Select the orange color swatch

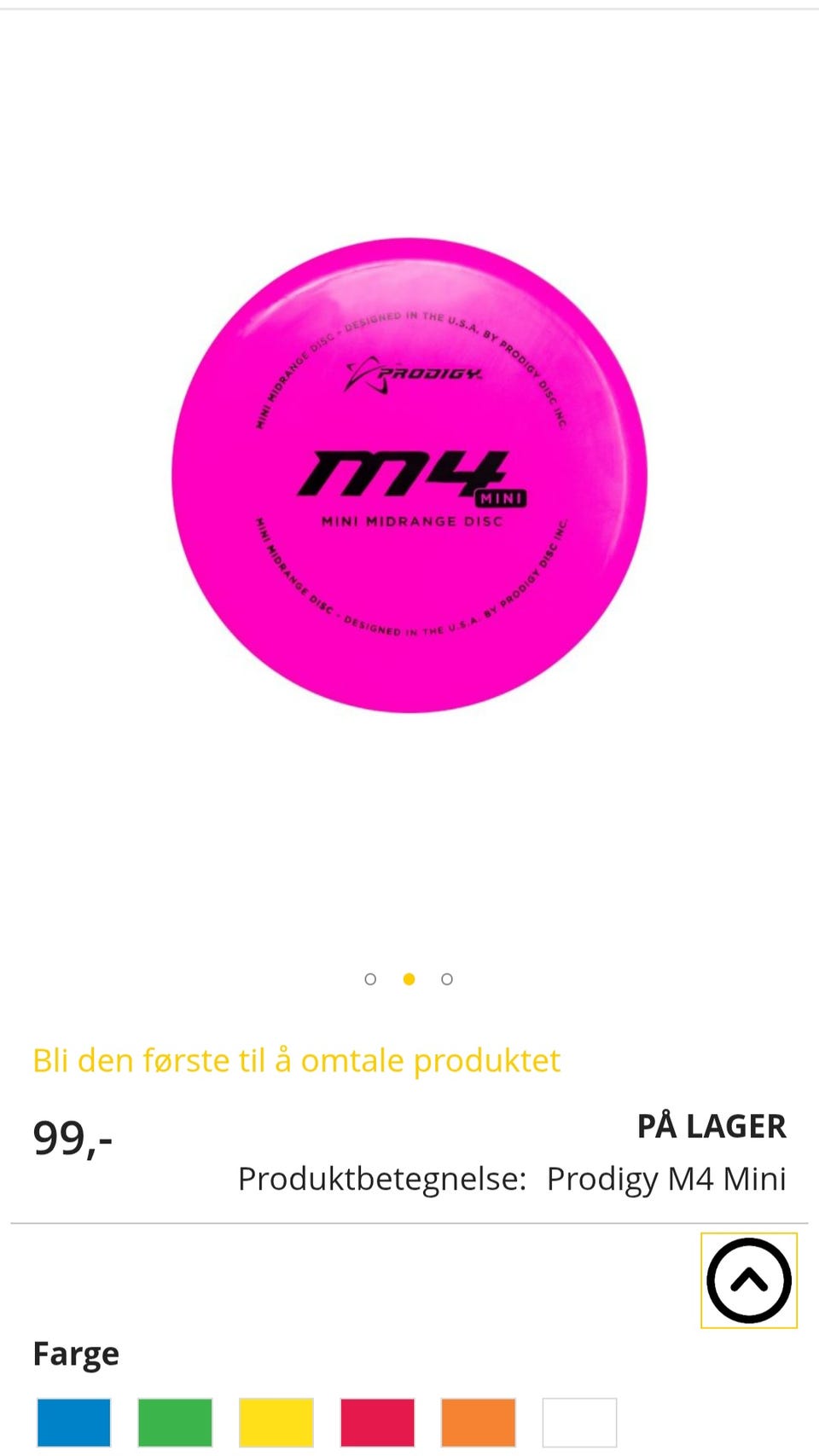click(478, 1423)
